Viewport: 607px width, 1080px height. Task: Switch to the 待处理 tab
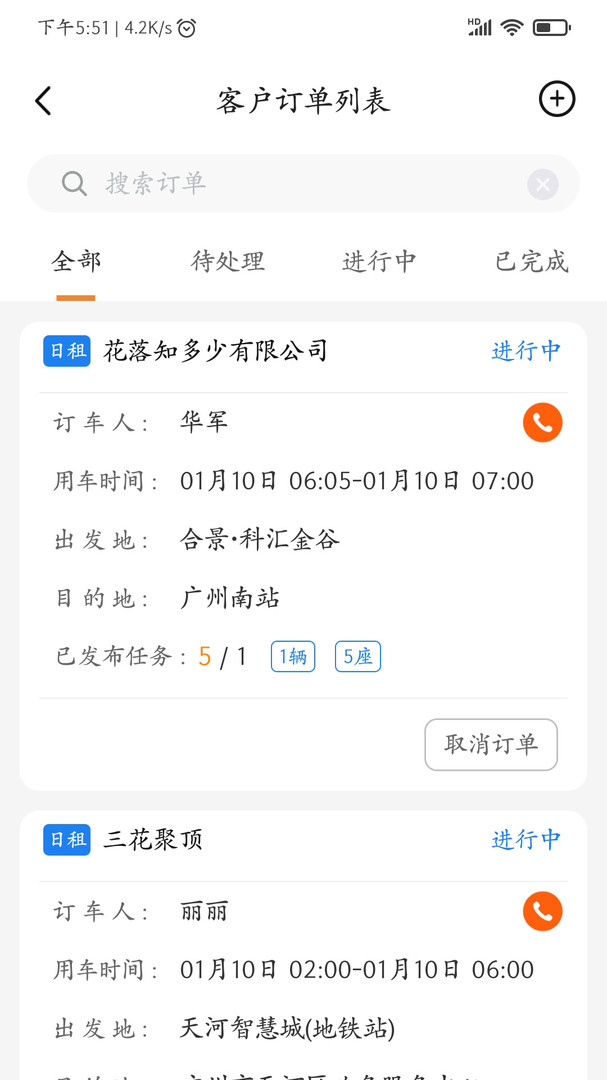[x=227, y=262]
